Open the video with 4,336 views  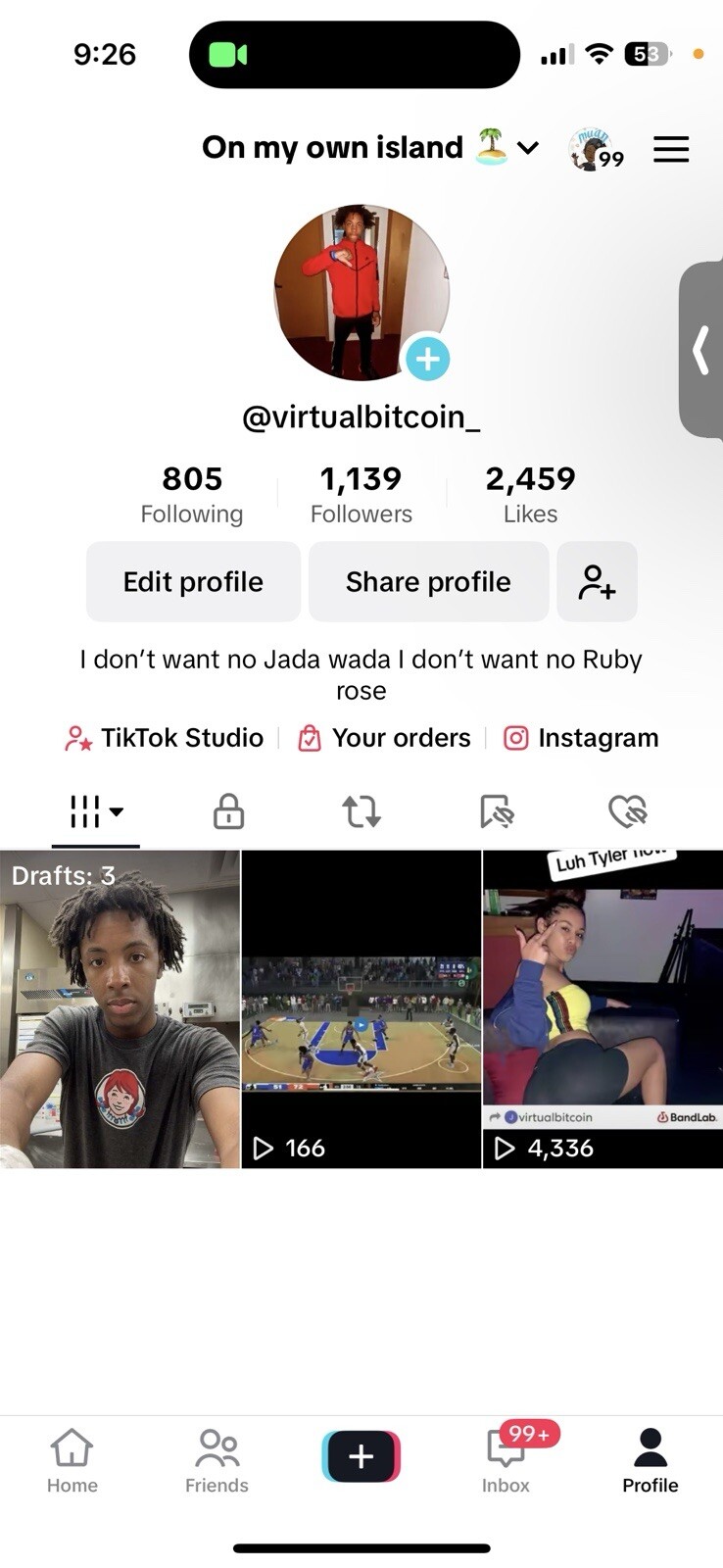pyautogui.click(x=602, y=1009)
